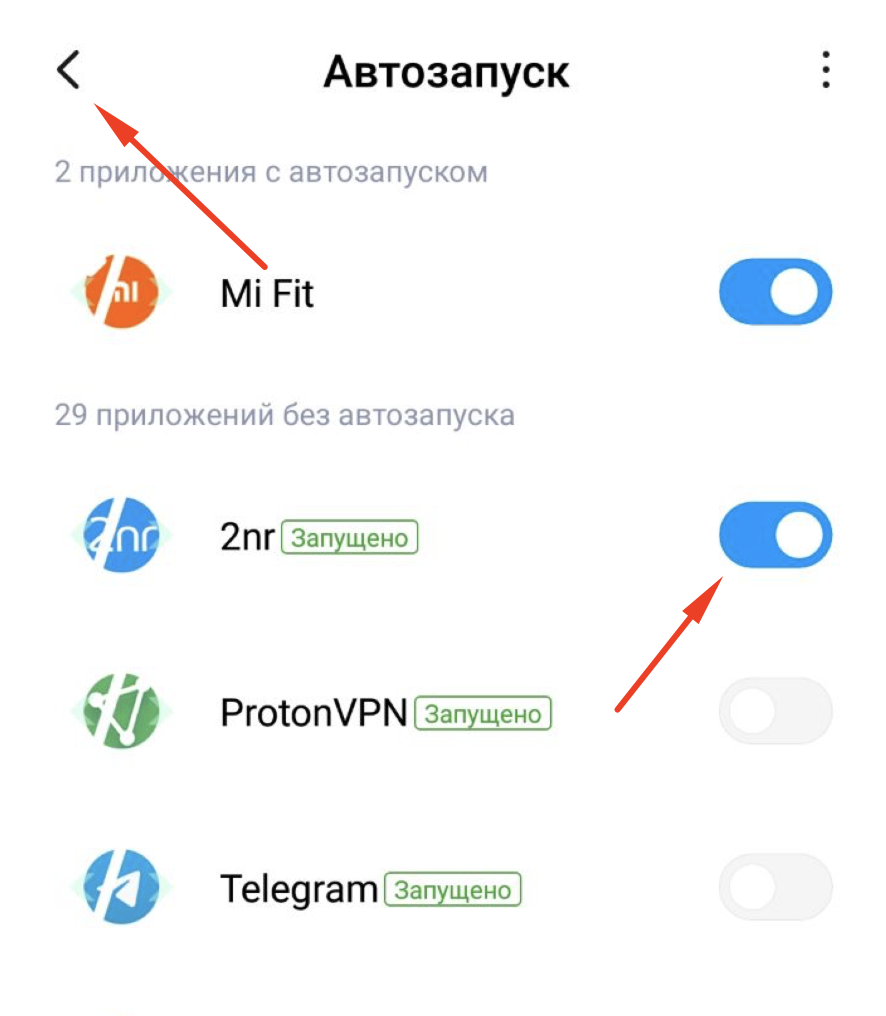
Task: Open the three-dot overflow menu
Action: [x=825, y=72]
